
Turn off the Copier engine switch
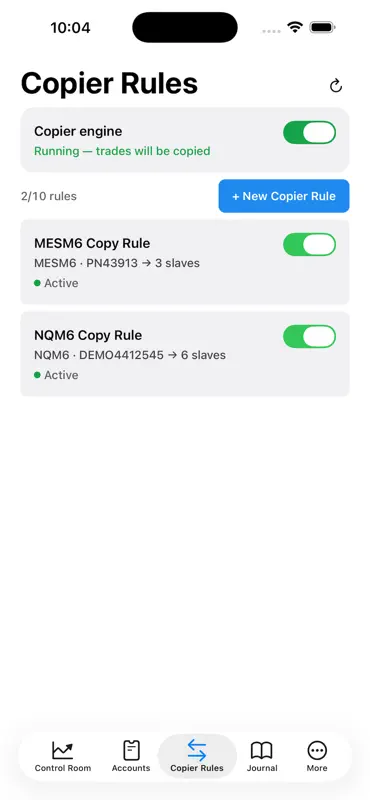point(309,133)
